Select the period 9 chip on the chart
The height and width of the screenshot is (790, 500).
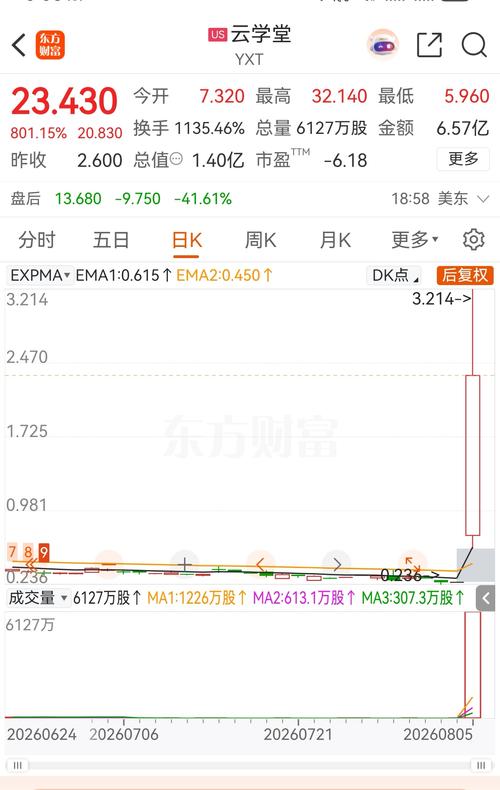pos(44,552)
